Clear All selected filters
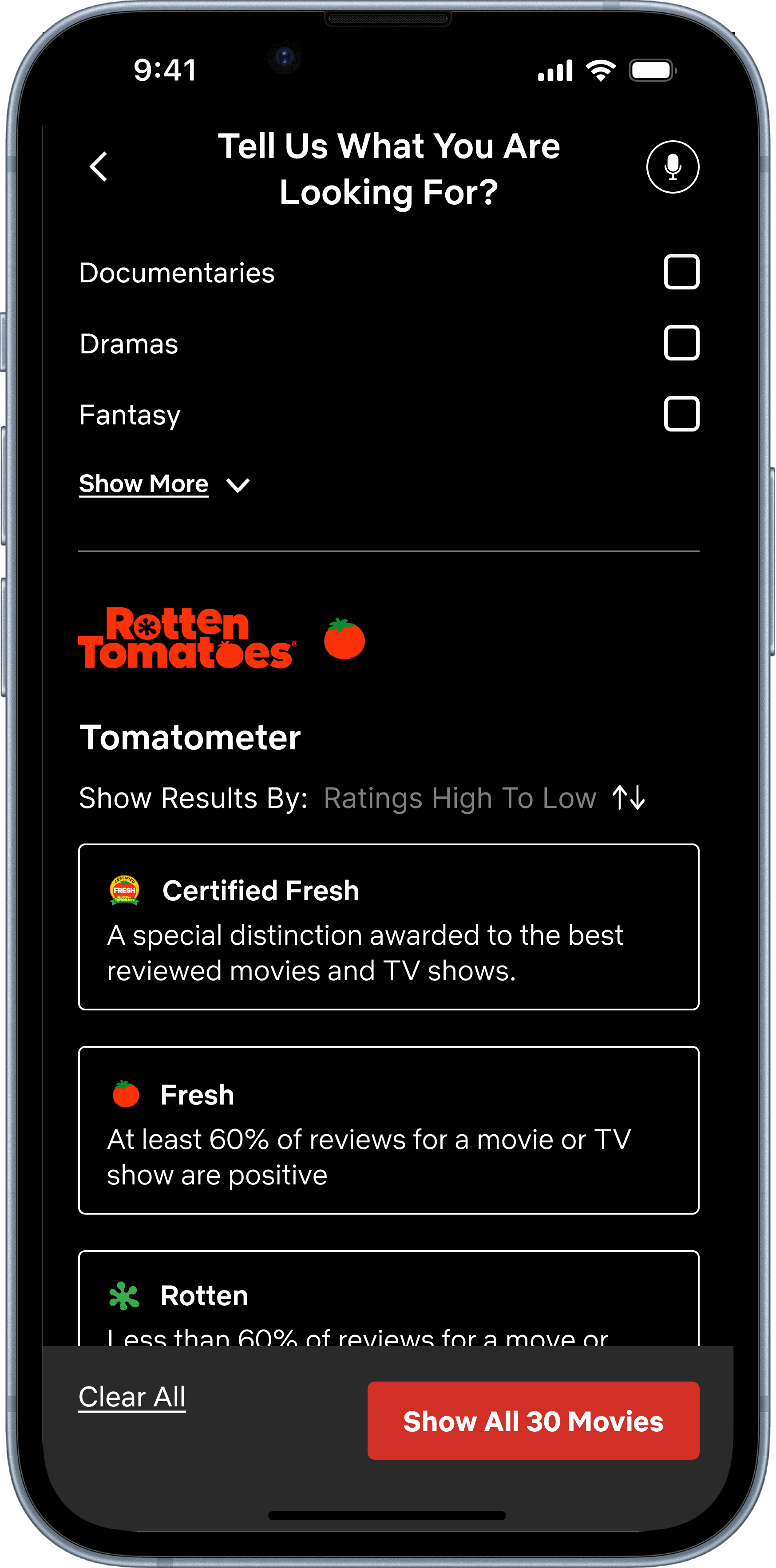The height and width of the screenshot is (1568, 776). coord(132,1397)
